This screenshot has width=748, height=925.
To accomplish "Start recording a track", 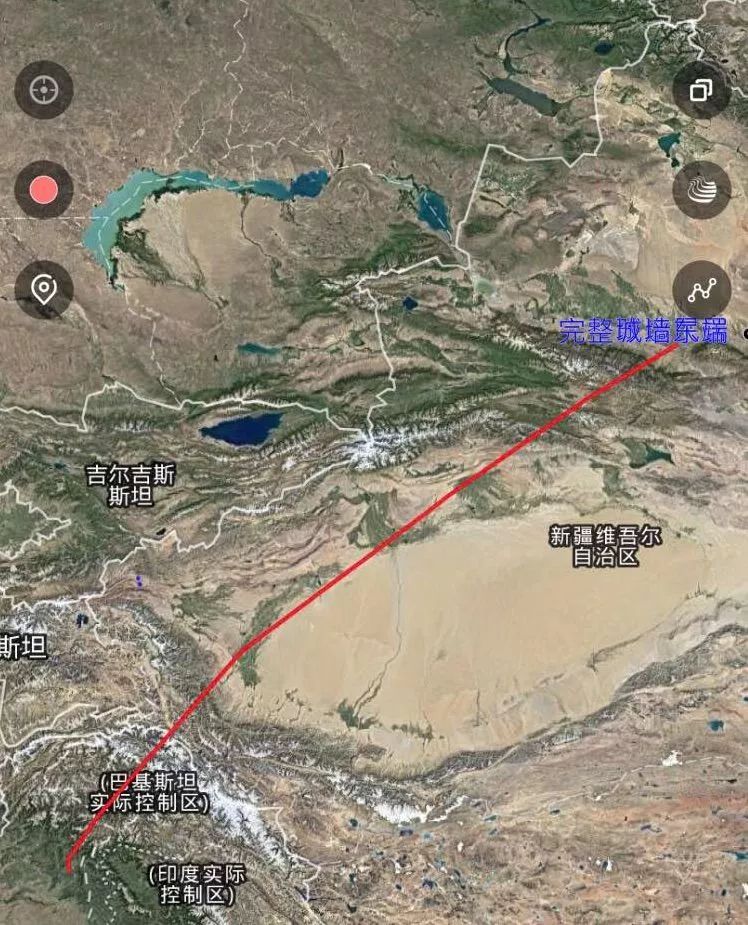I will (44, 189).
